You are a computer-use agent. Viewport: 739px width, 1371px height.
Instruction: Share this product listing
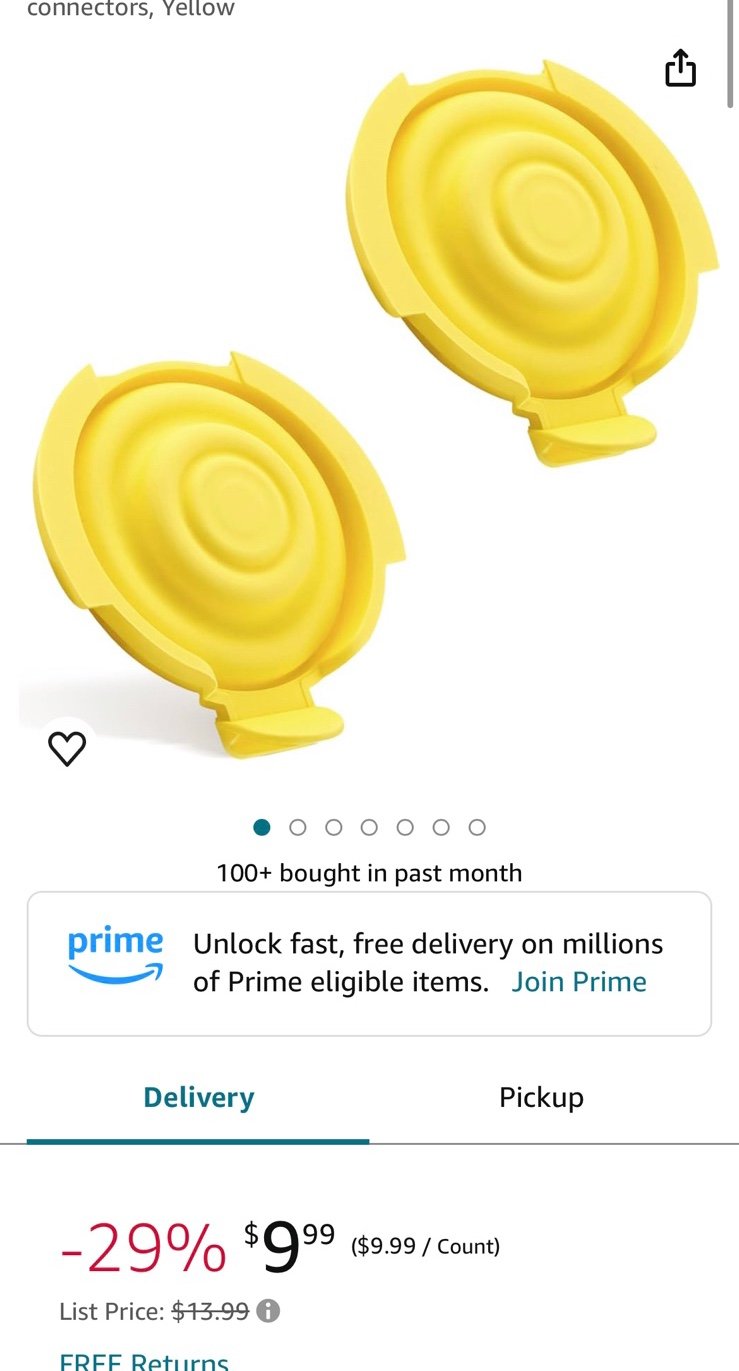680,68
